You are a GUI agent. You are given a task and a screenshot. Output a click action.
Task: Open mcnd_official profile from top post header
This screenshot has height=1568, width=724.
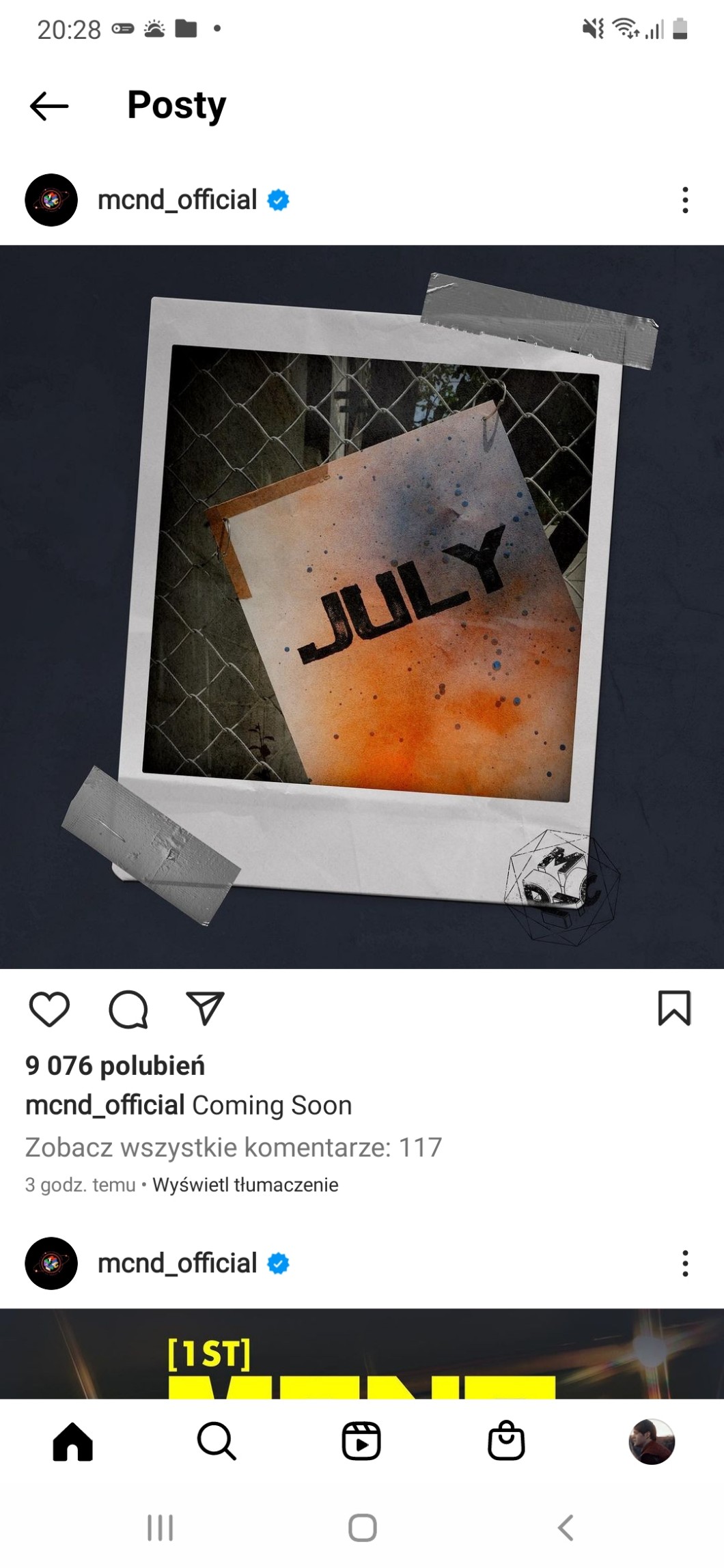177,200
